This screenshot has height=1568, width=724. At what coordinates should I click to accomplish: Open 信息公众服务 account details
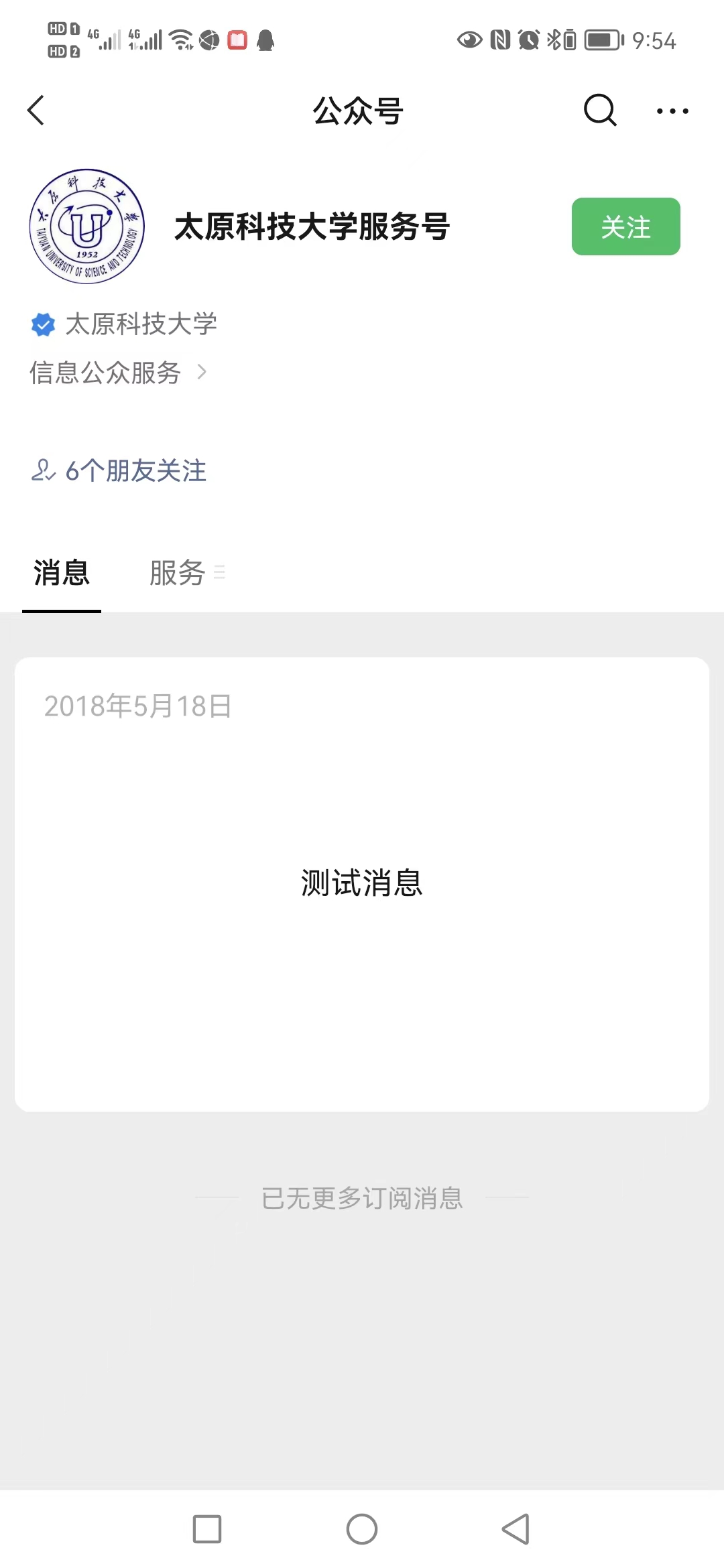[x=118, y=373]
